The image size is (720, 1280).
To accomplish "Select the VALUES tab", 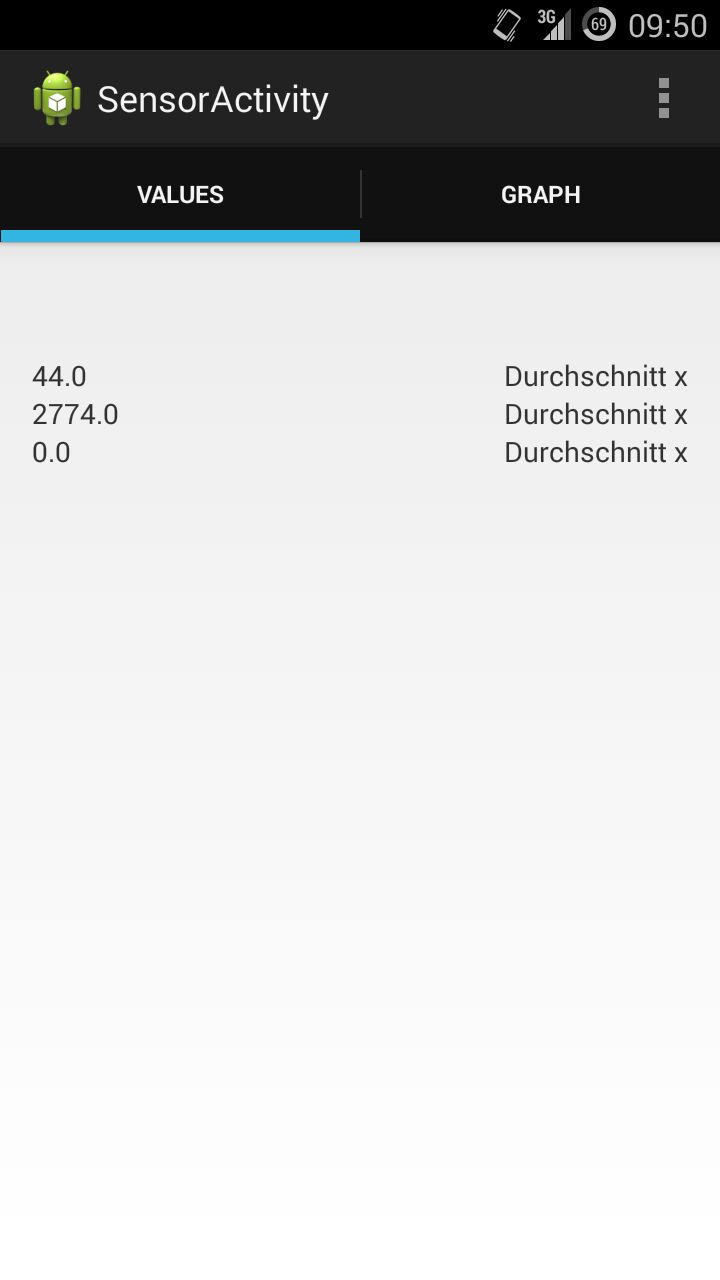I will pos(180,194).
